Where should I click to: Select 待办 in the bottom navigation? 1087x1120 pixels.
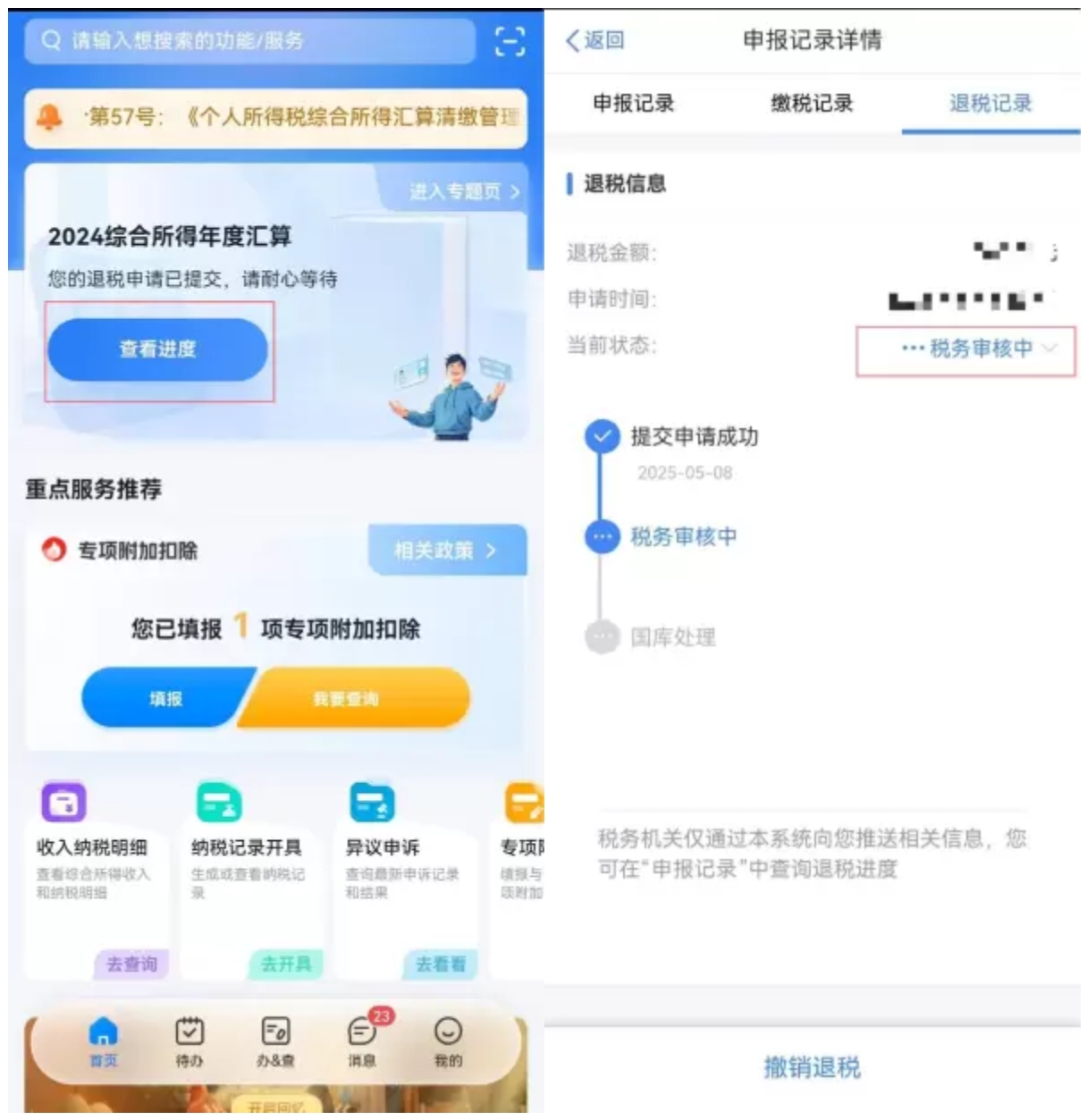coord(187,1042)
